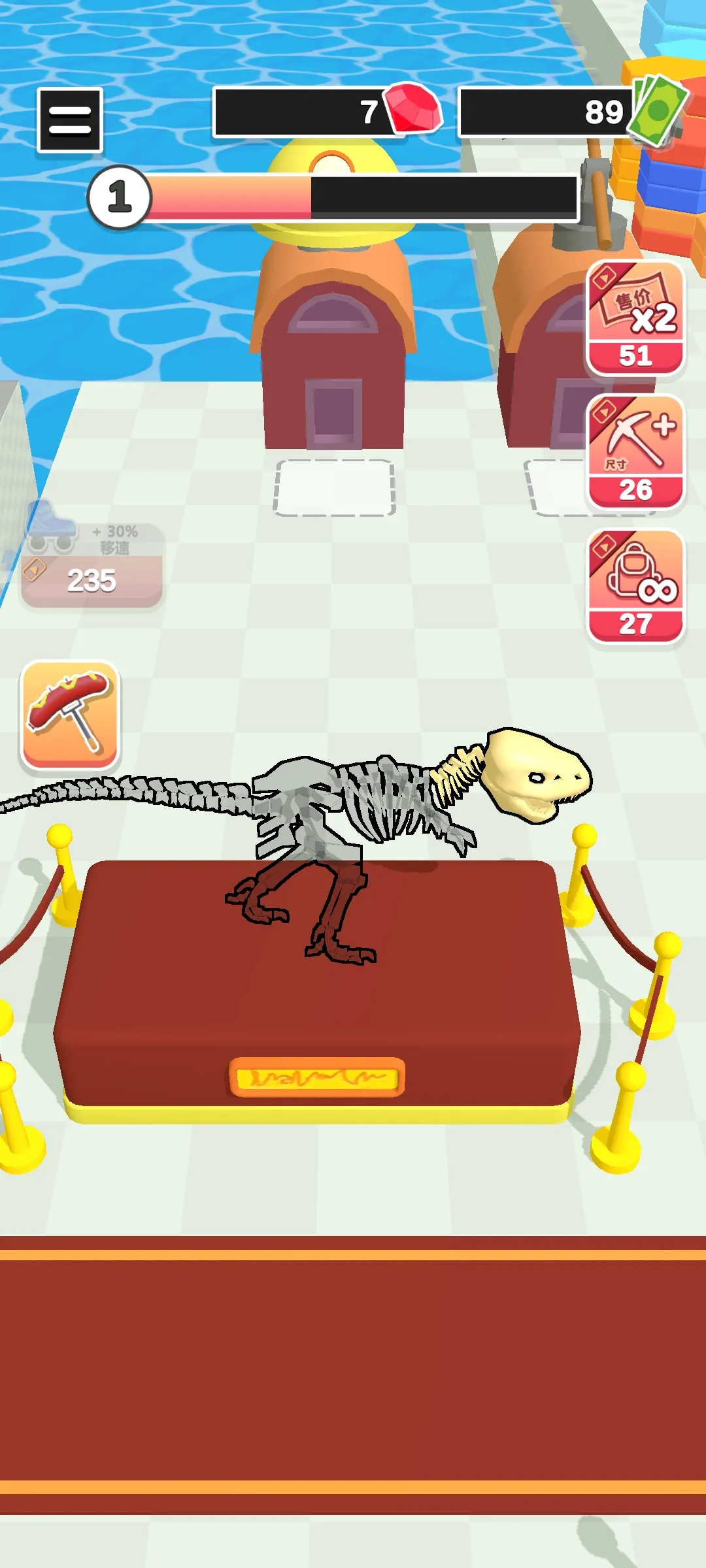The height and width of the screenshot is (1568, 706).
Task: Activate the x2 sale price boost
Action: 635,318
